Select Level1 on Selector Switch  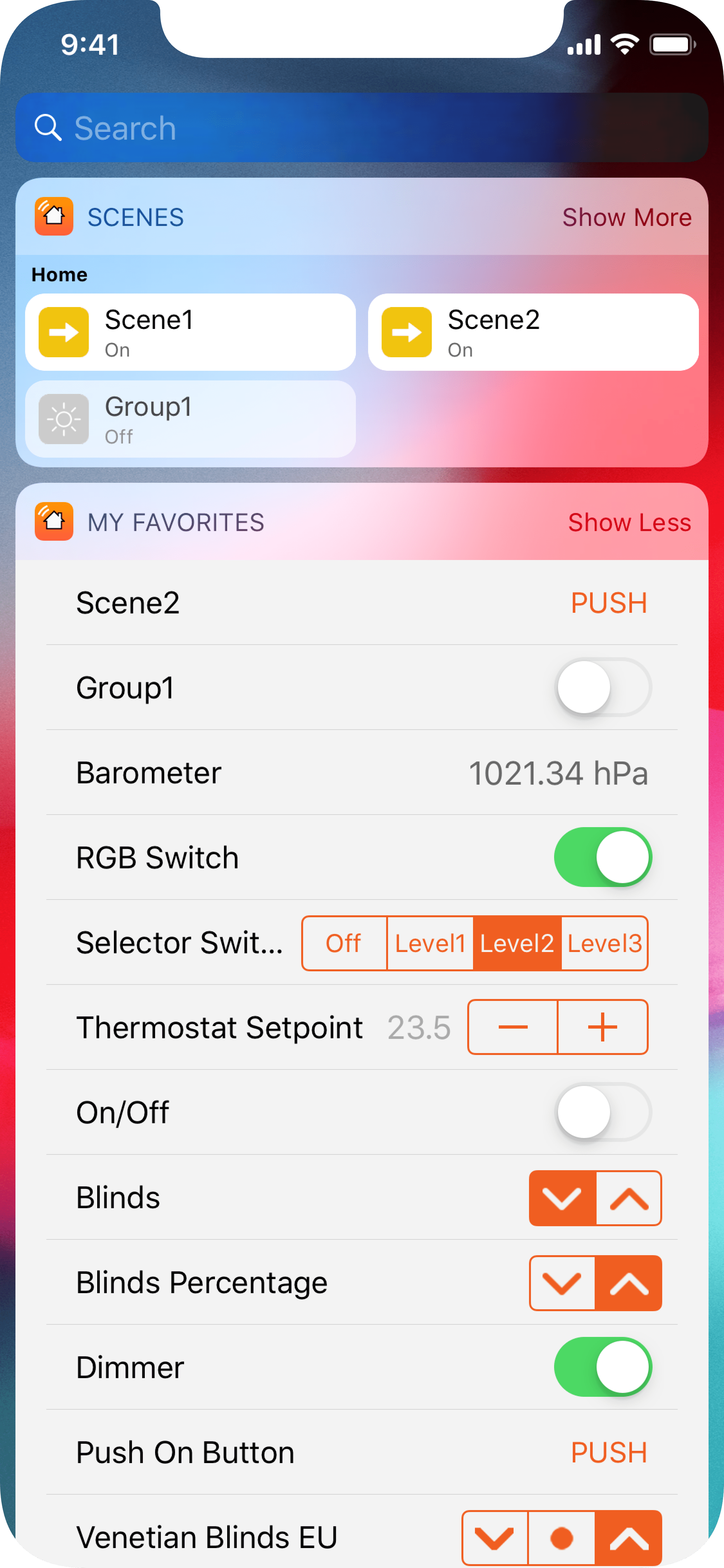pyautogui.click(x=430, y=943)
